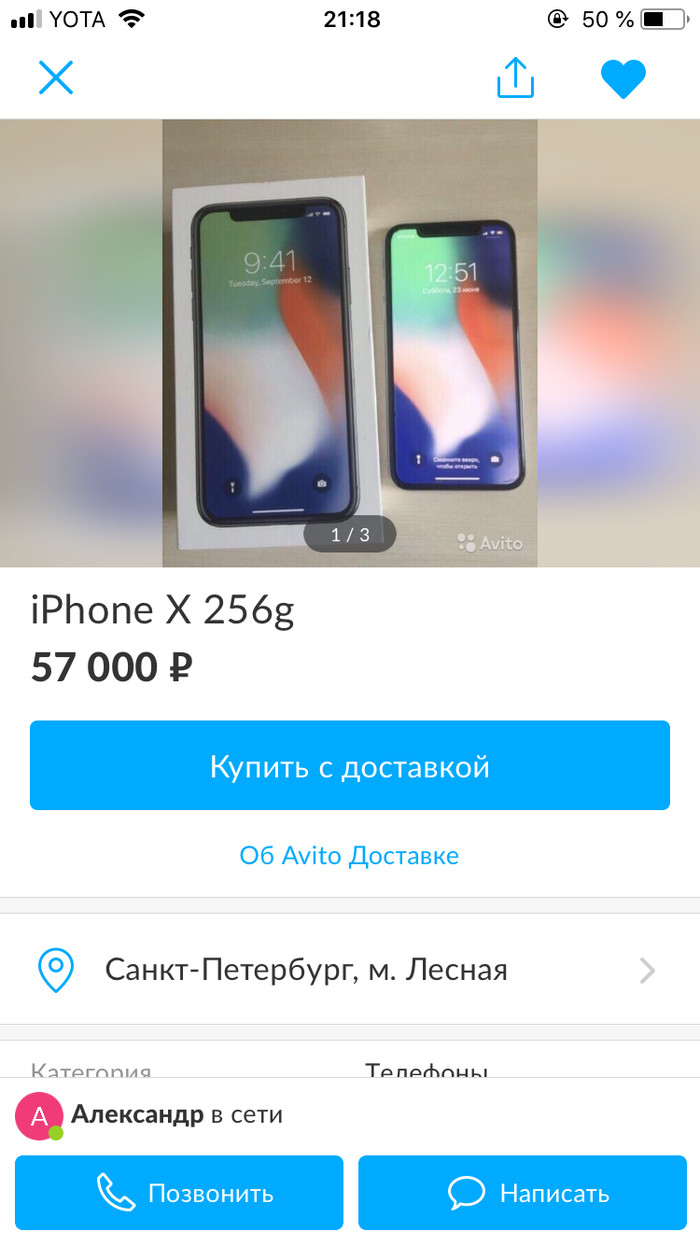Call the seller with Позвонить
The image size is (700, 1245).
point(179,1193)
